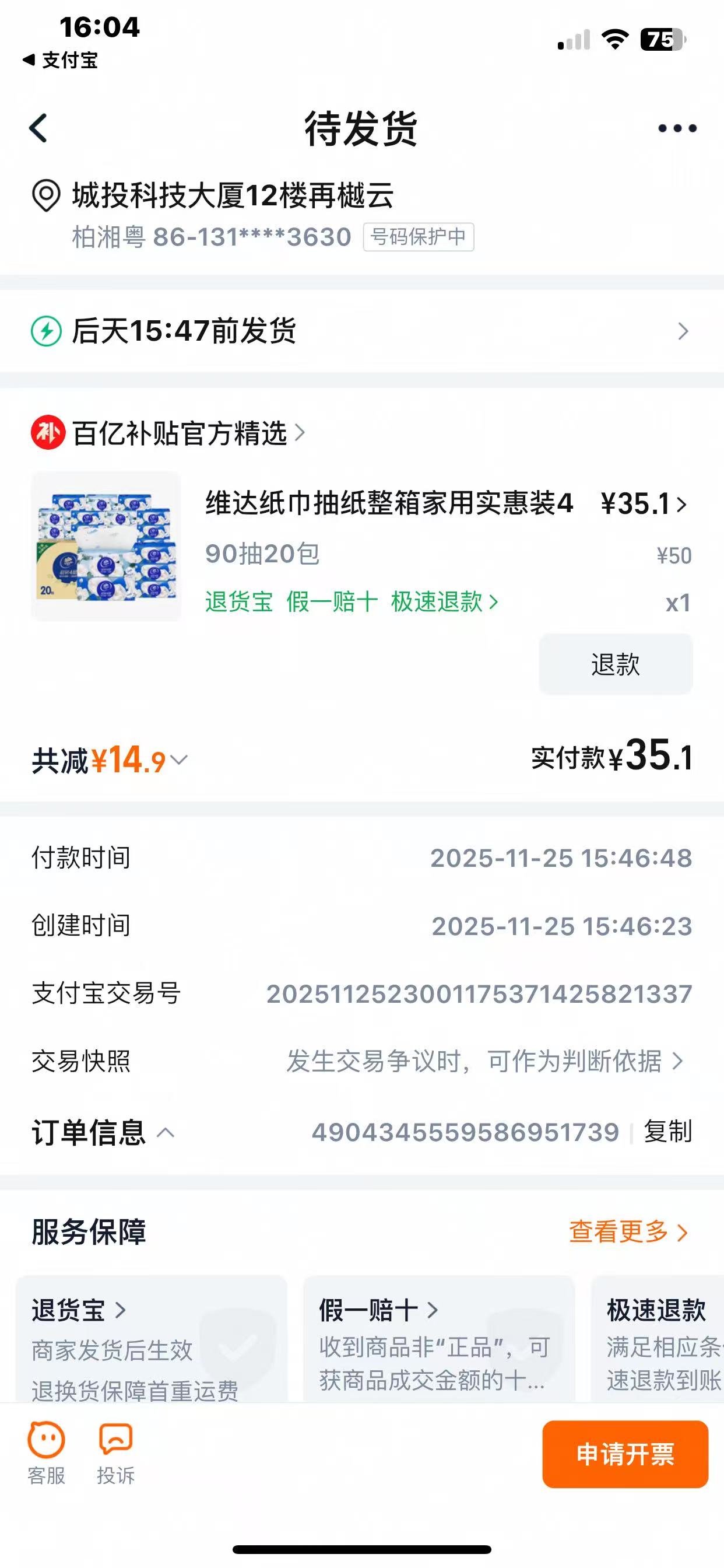The image size is (724, 1568).
Task: Open the three-dot overflow menu
Action: (677, 128)
